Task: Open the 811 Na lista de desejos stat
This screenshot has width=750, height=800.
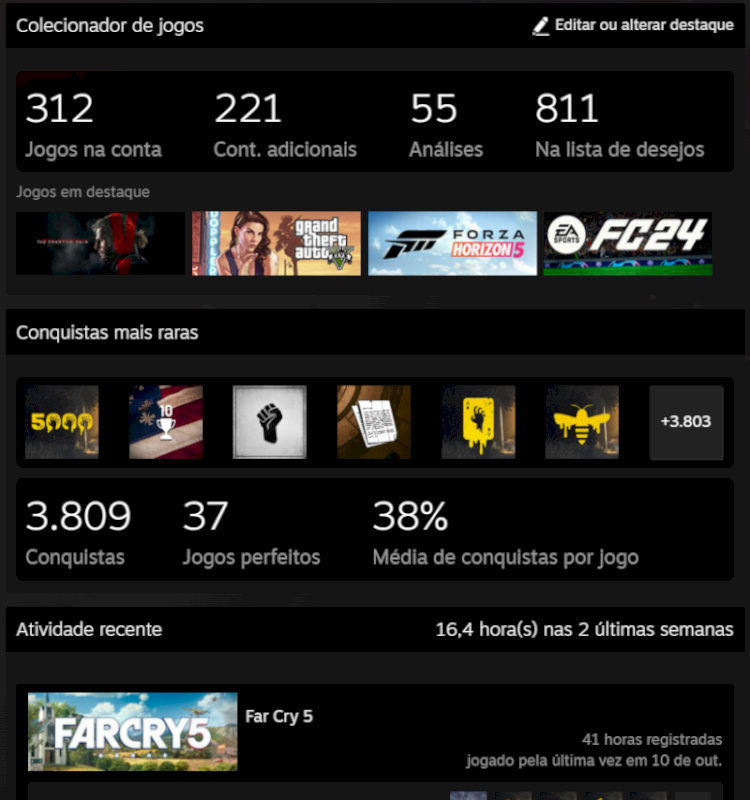Action: (619, 125)
